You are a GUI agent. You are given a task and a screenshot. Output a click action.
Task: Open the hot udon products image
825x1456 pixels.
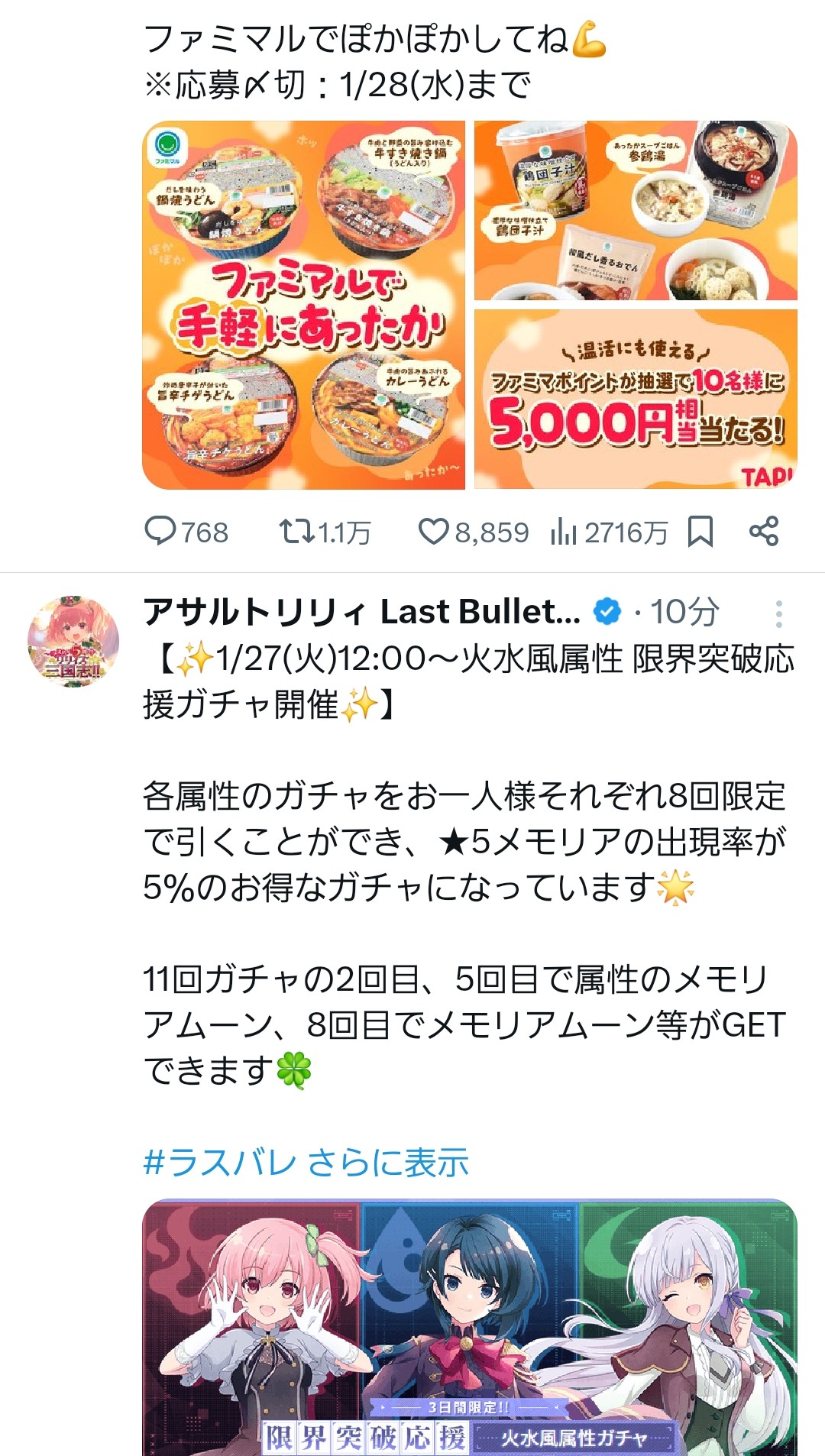click(x=304, y=304)
